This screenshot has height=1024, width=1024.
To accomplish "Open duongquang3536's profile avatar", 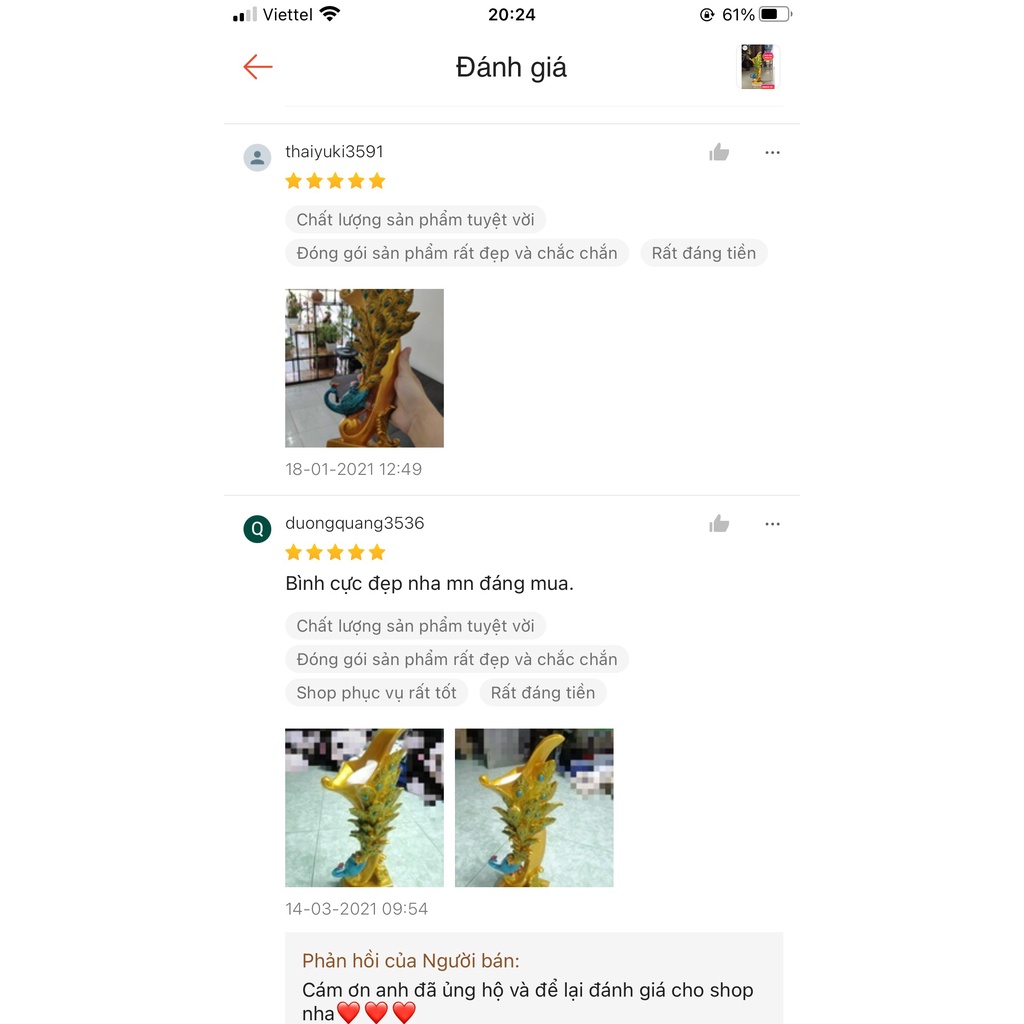I will pos(258,529).
